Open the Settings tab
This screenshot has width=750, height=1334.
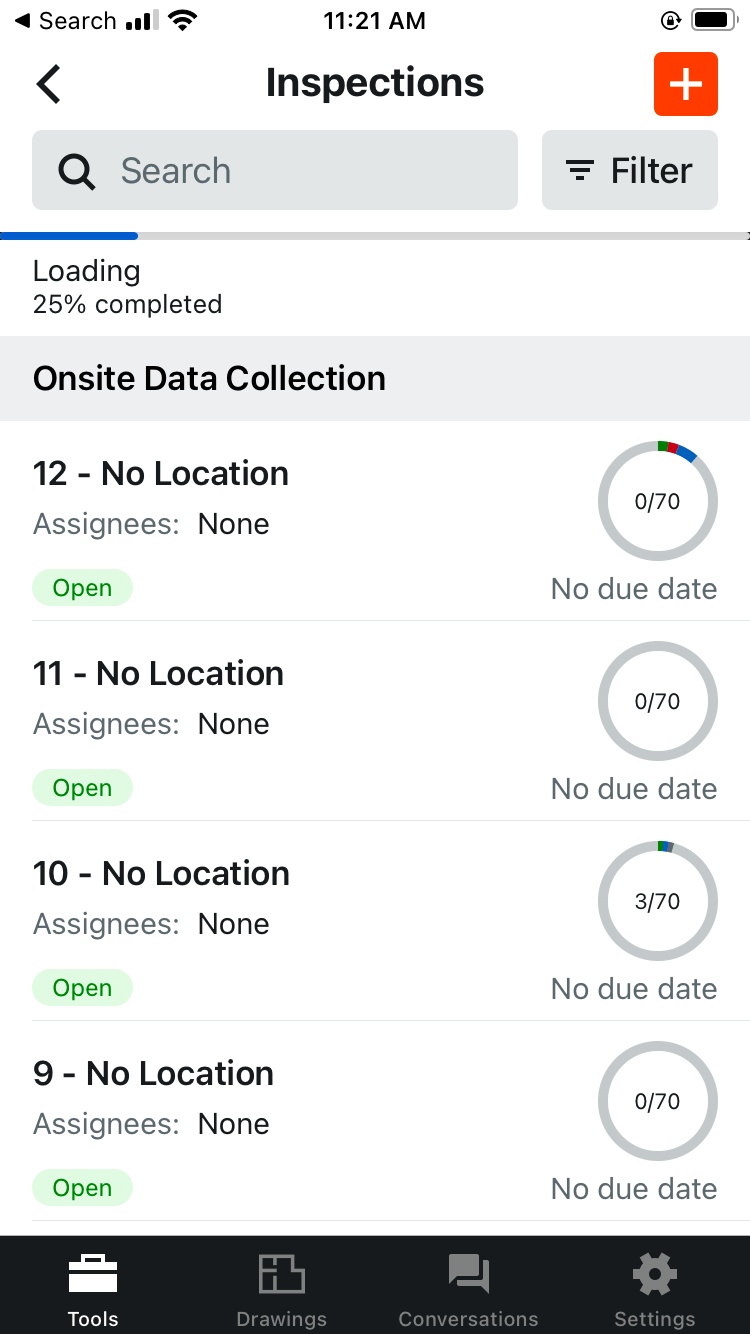(655, 1288)
